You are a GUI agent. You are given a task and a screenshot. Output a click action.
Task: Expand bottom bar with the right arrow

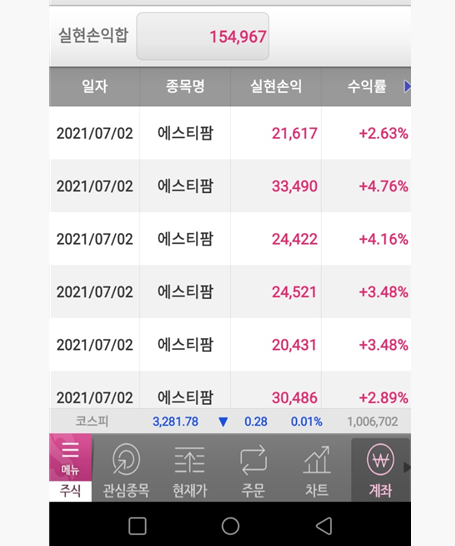point(407,468)
